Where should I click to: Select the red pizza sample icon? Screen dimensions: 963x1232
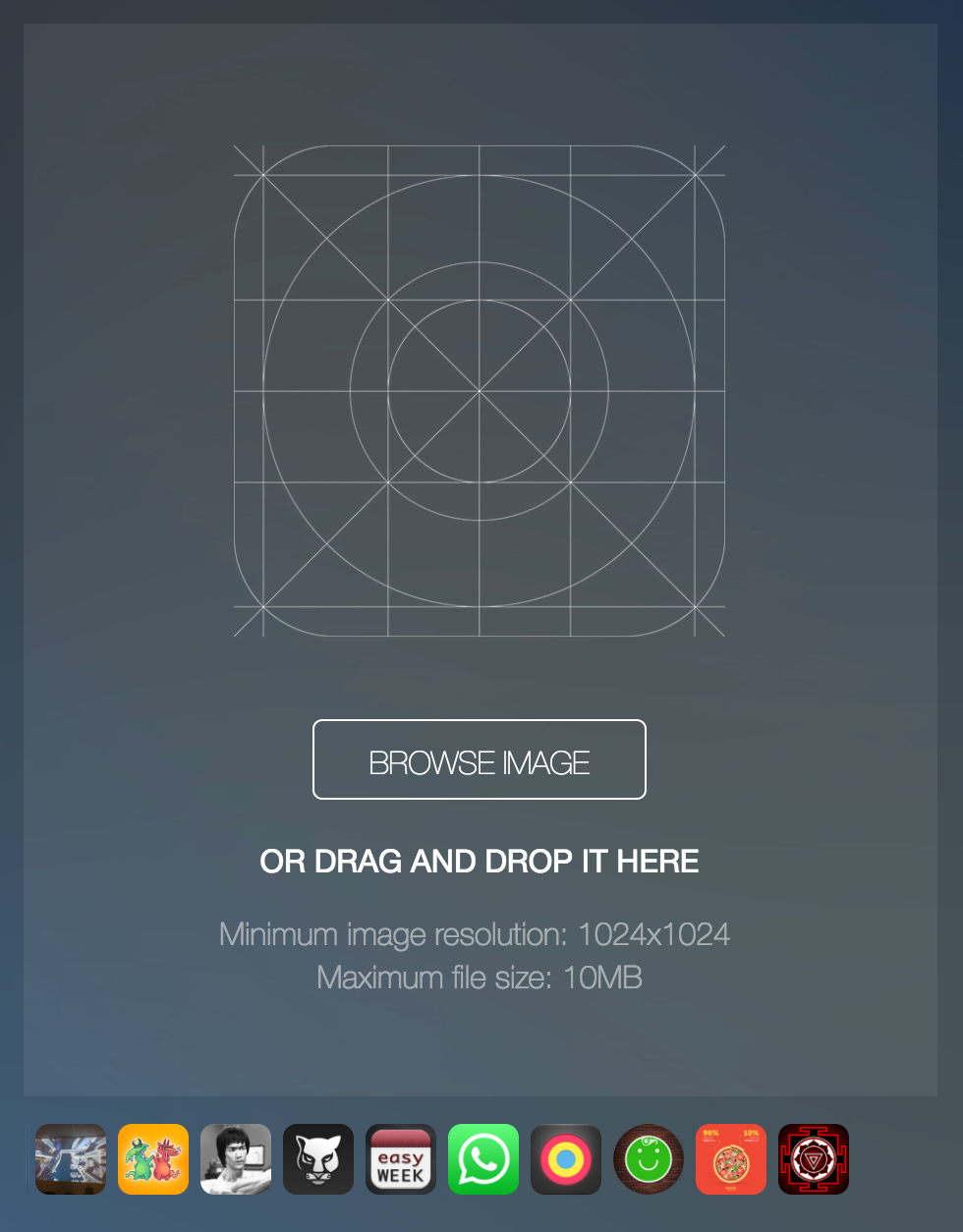point(731,1159)
